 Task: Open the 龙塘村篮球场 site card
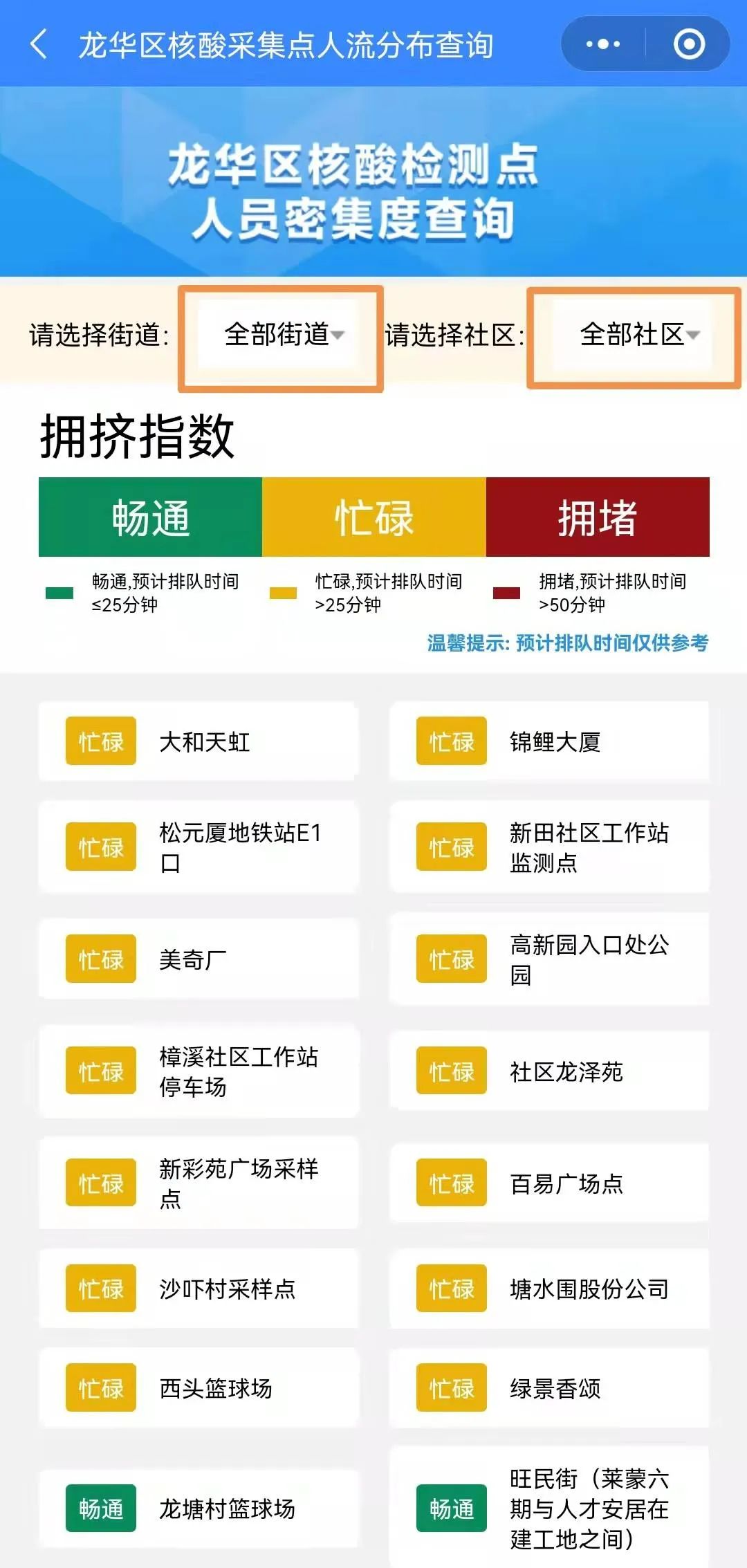point(199,1508)
